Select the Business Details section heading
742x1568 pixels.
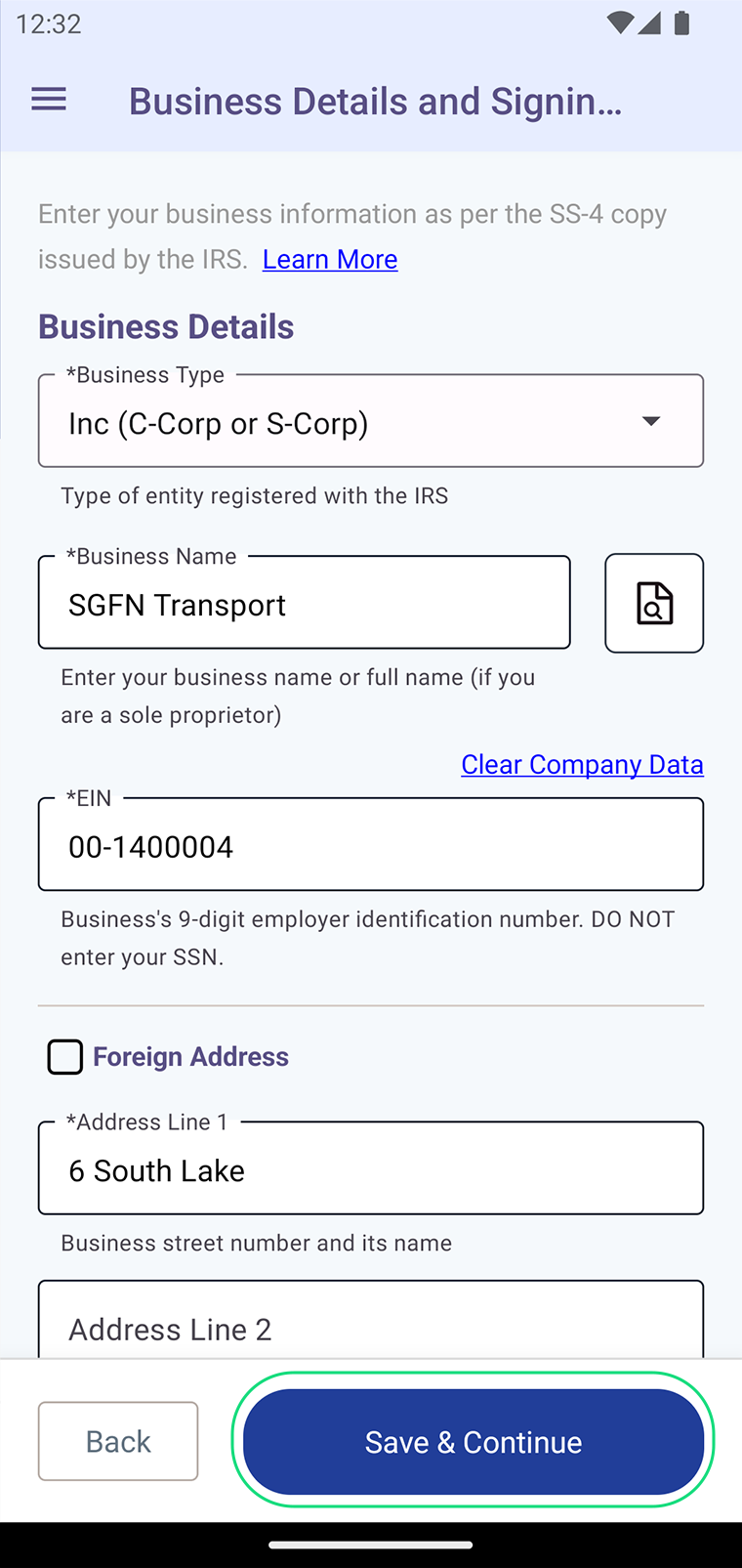coord(165,325)
